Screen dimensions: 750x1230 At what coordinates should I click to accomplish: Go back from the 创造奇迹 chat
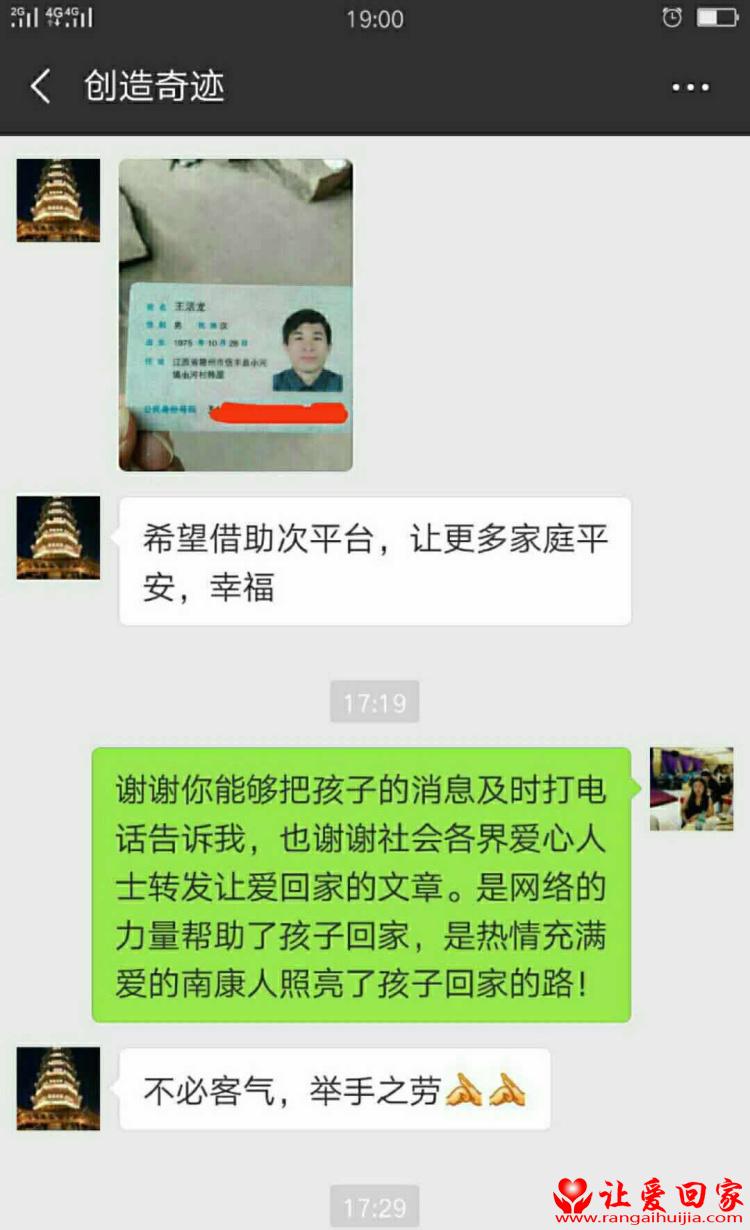click(x=40, y=87)
